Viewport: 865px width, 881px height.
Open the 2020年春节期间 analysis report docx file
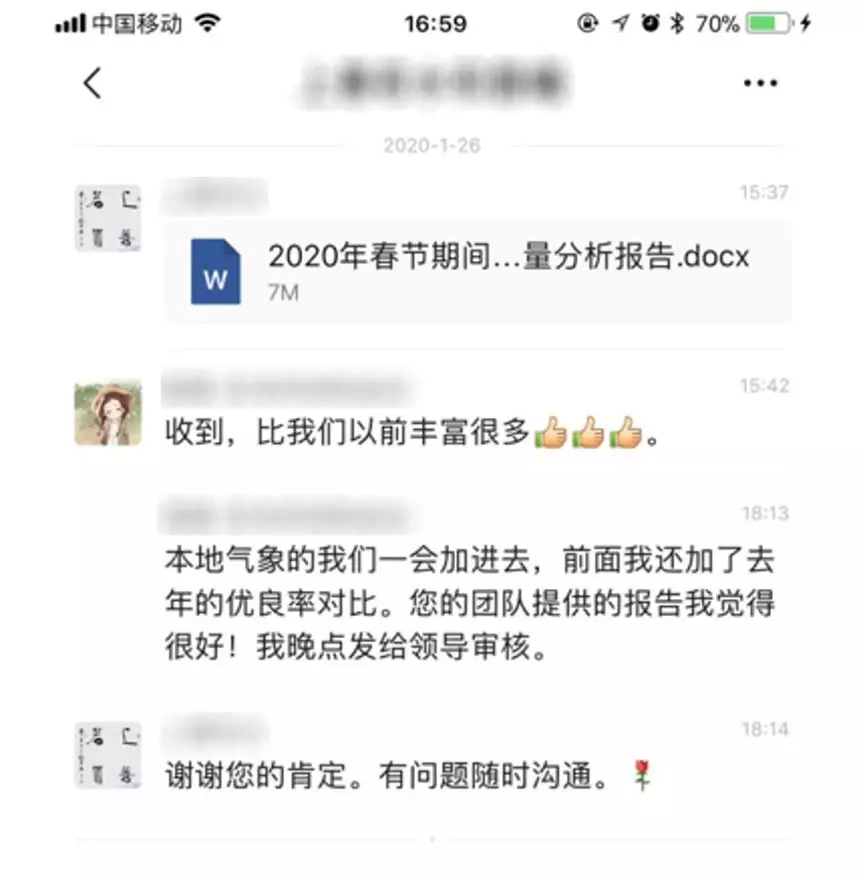tap(478, 271)
